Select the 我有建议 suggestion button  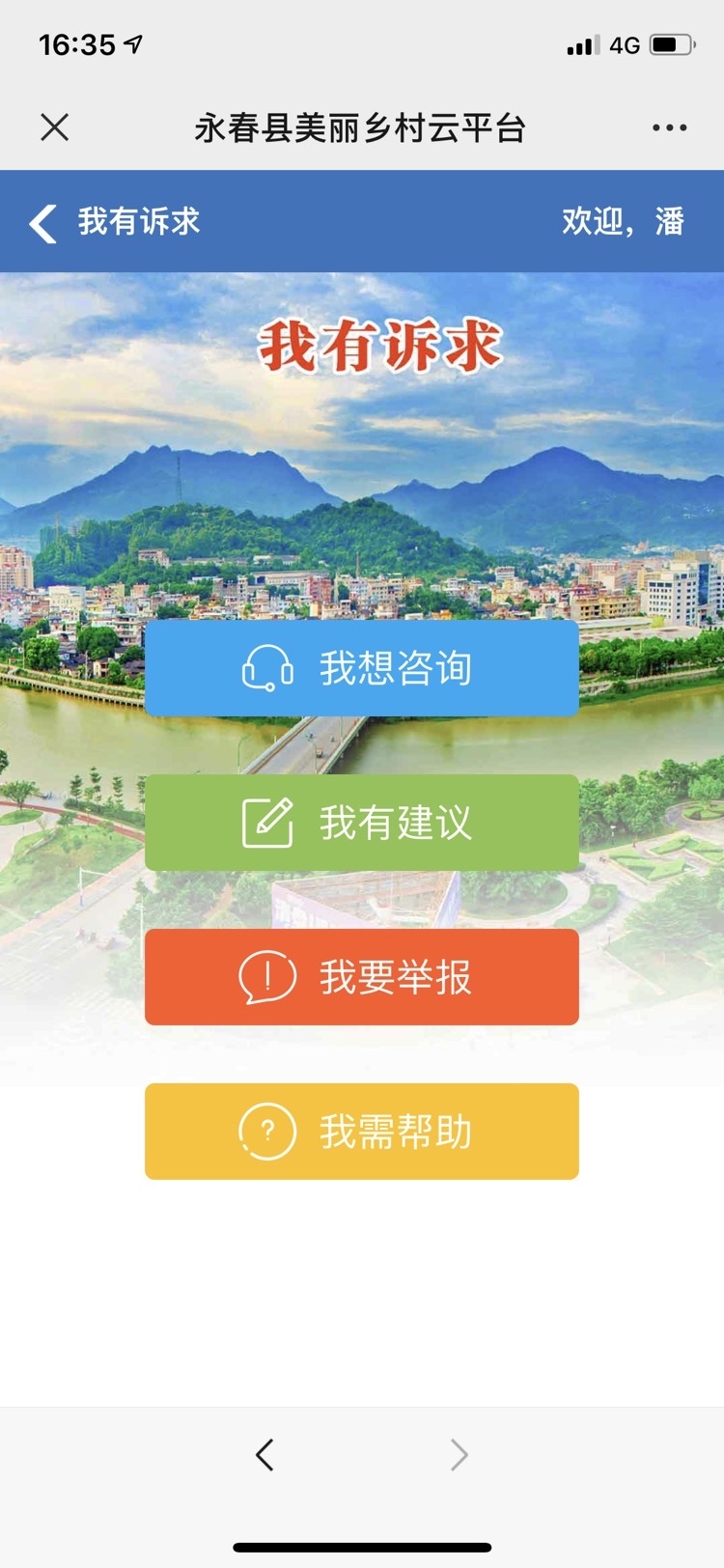coord(362,823)
